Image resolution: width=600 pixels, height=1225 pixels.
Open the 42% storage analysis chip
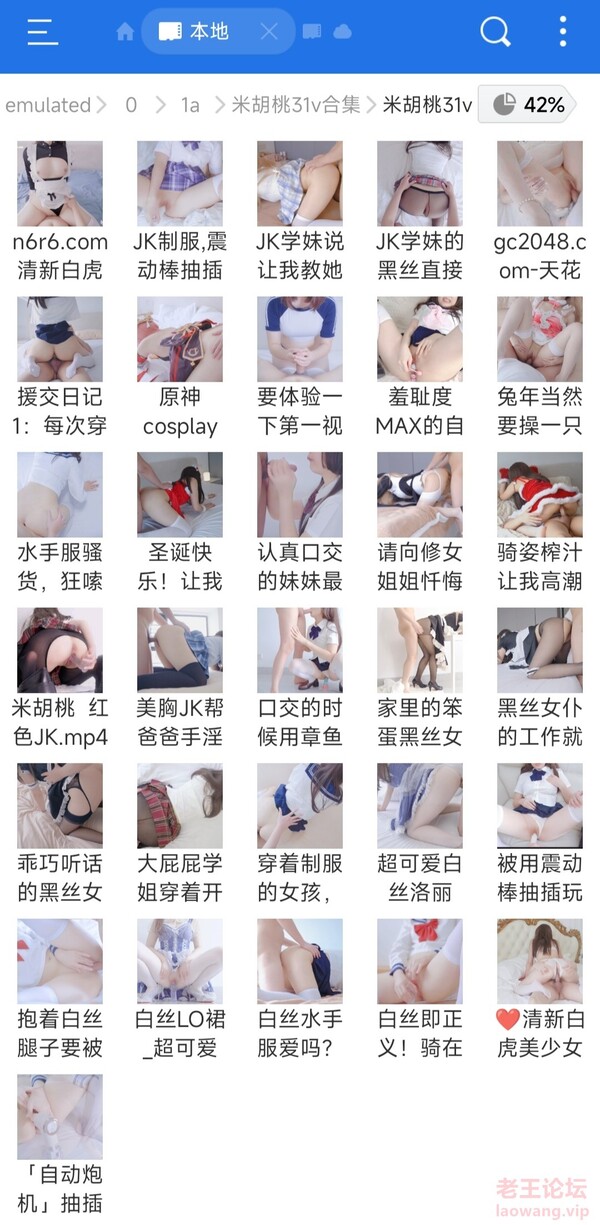tap(530, 105)
